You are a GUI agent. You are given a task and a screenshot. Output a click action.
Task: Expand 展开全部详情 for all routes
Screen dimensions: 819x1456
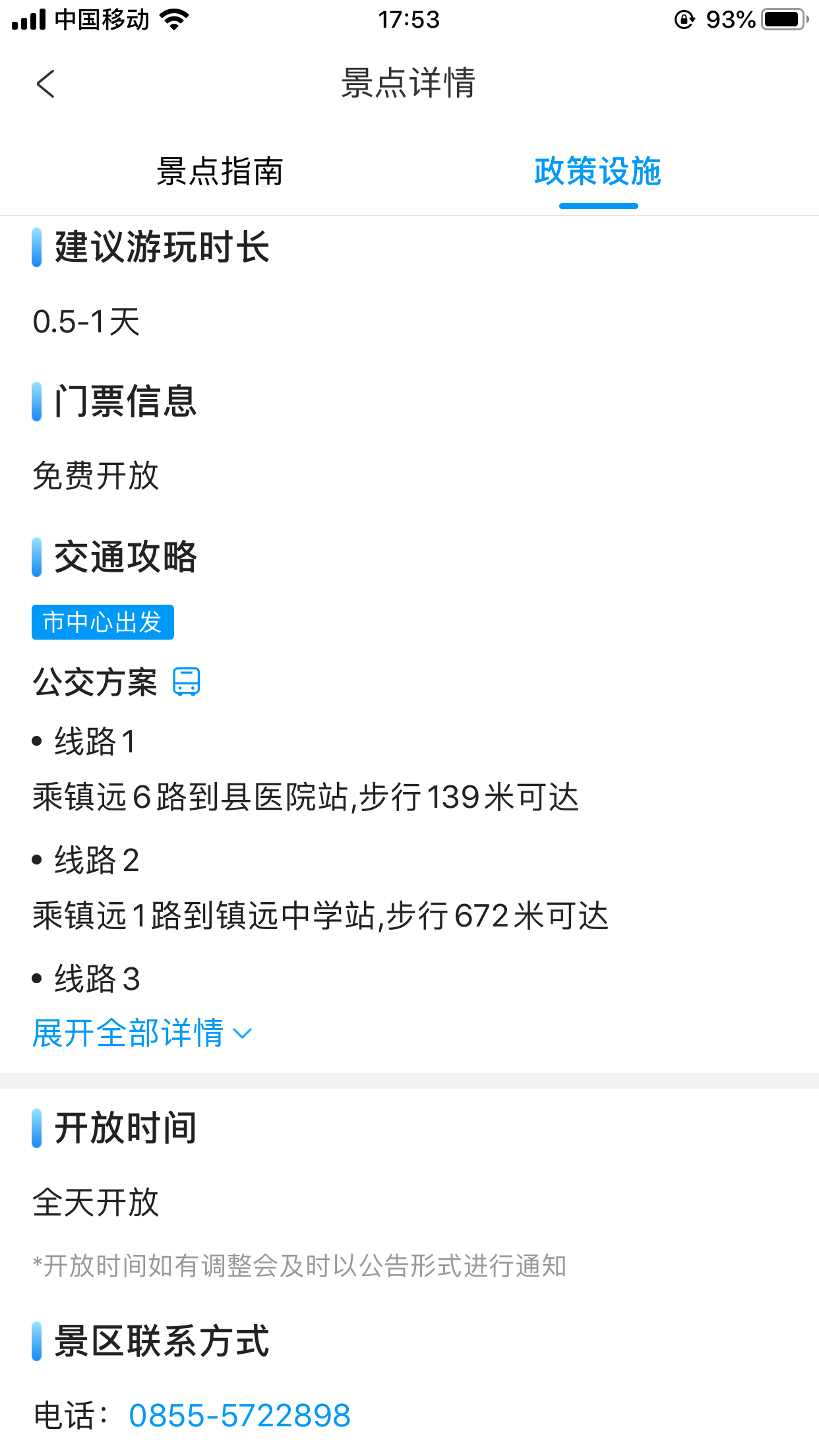[142, 1033]
